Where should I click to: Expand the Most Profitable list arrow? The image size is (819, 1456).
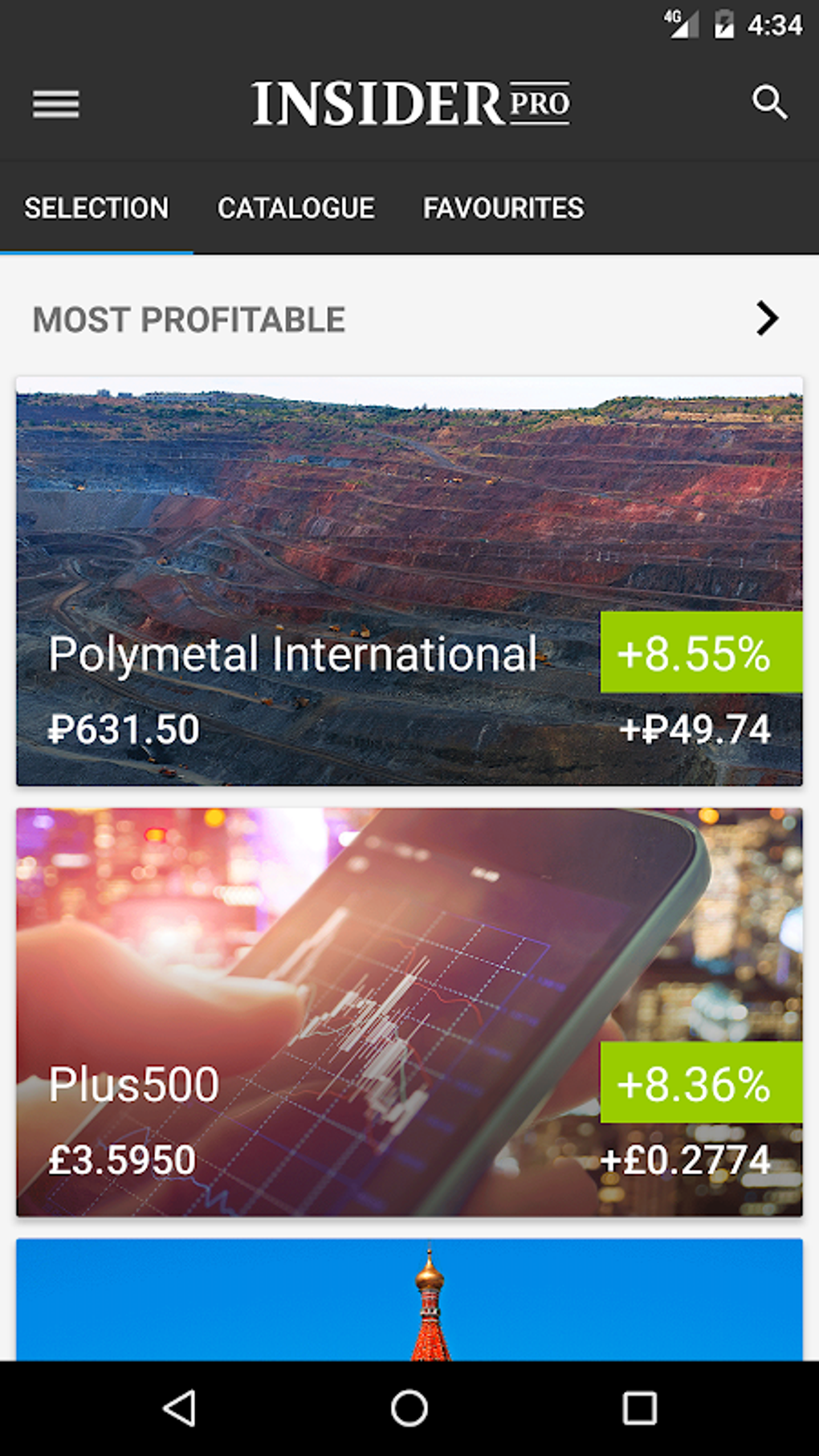point(767,319)
